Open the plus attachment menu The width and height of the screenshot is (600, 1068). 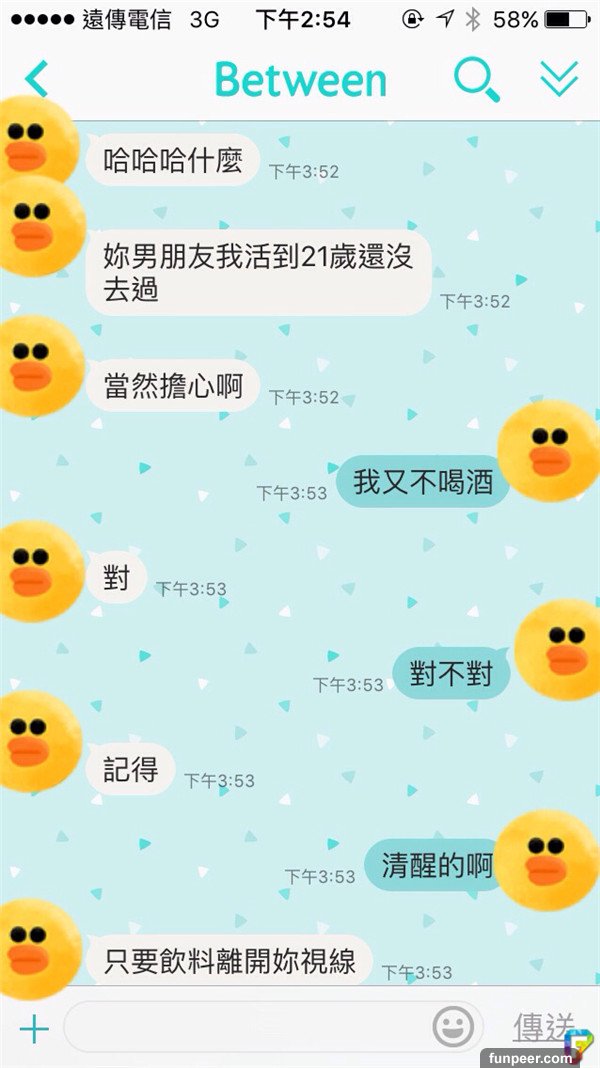(x=34, y=1029)
